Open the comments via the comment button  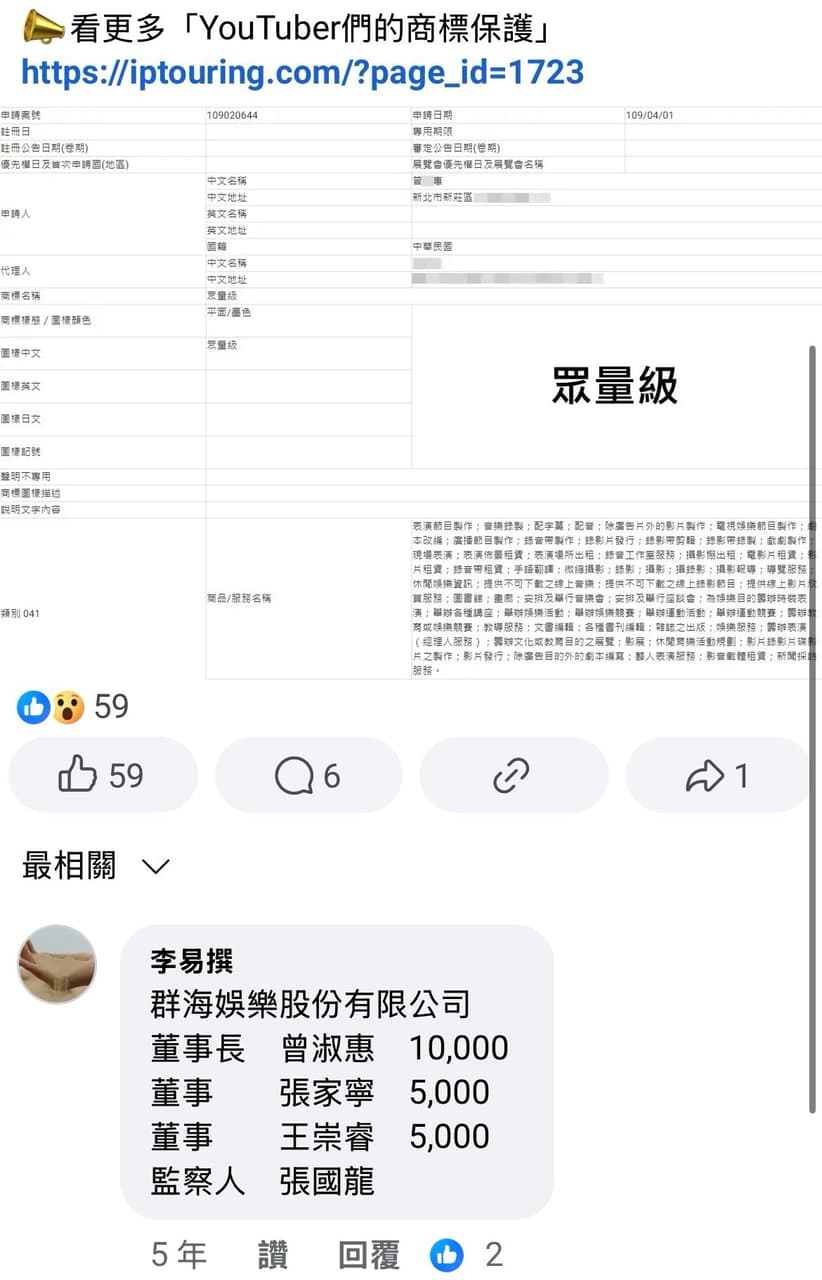308,775
